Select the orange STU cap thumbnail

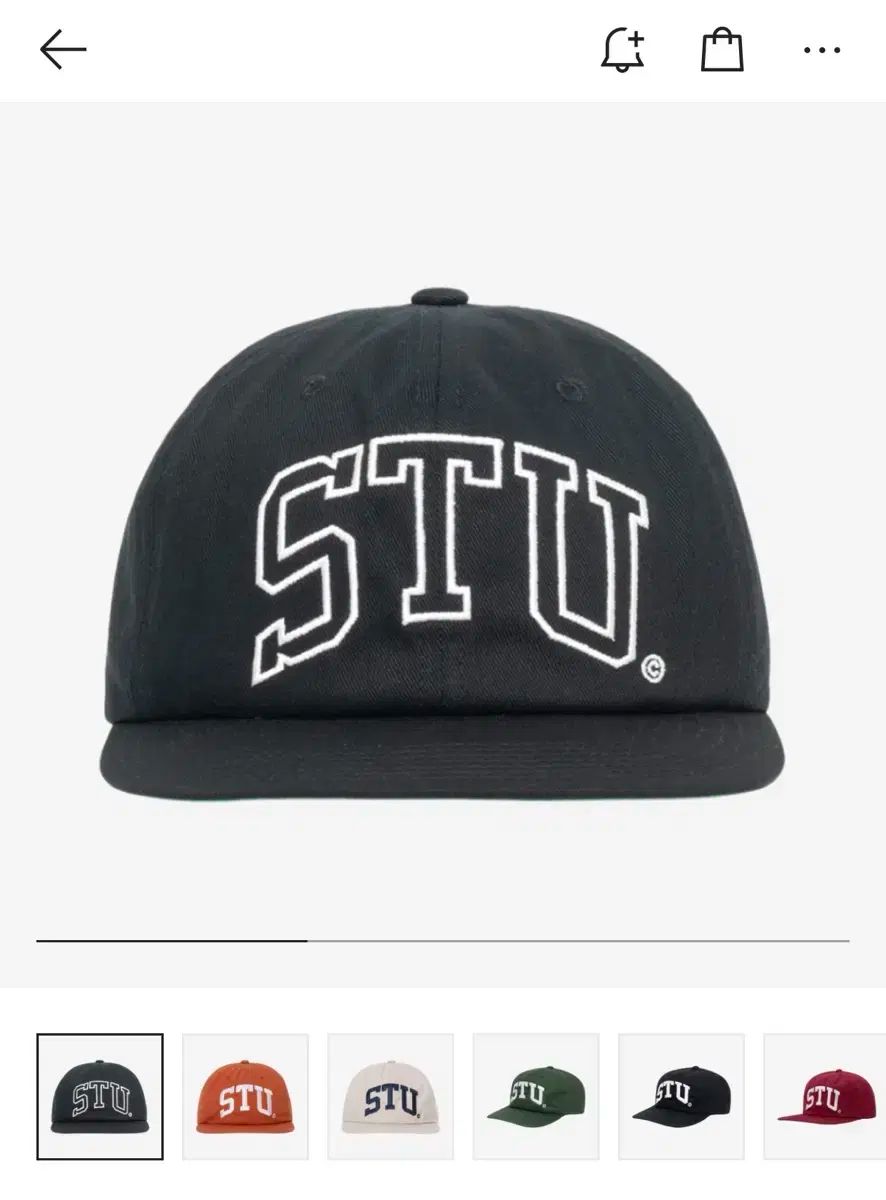pos(245,1097)
